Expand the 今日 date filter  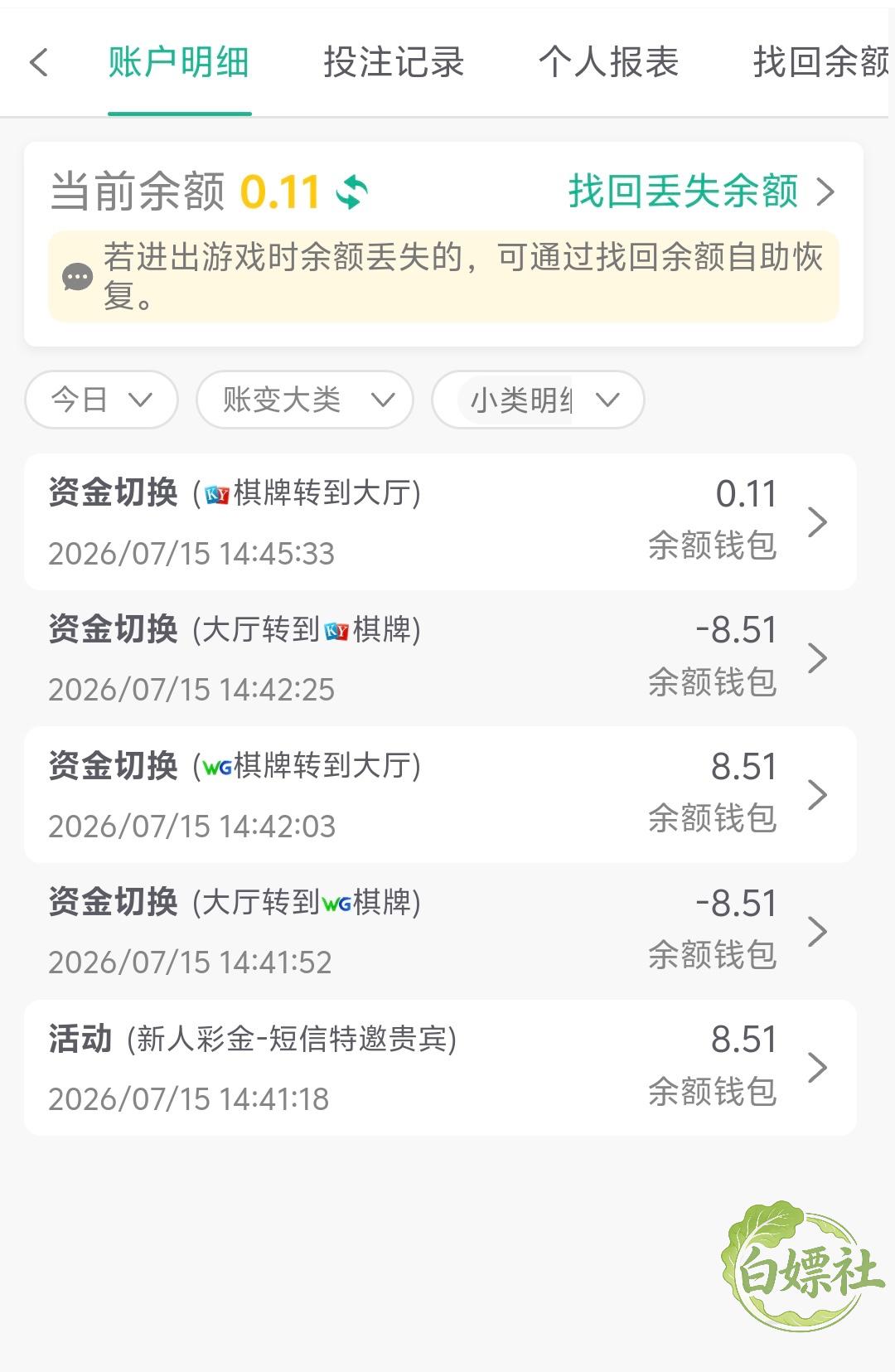(102, 400)
